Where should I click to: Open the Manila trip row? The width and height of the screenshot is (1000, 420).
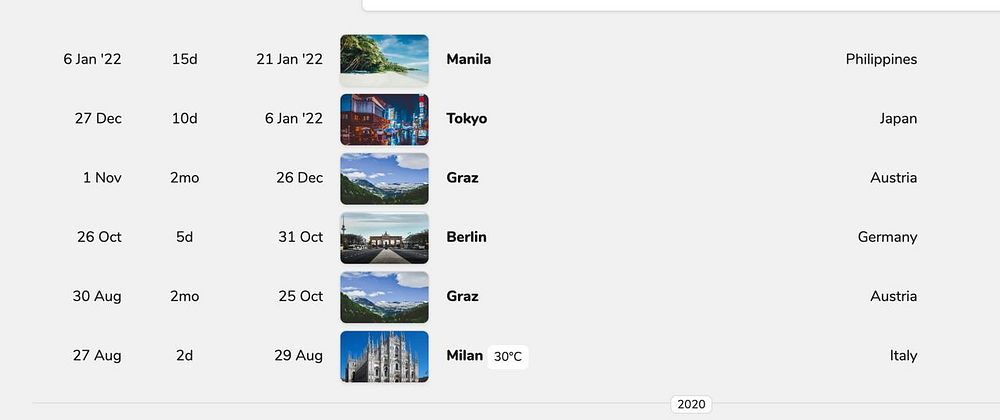pyautogui.click(x=468, y=59)
